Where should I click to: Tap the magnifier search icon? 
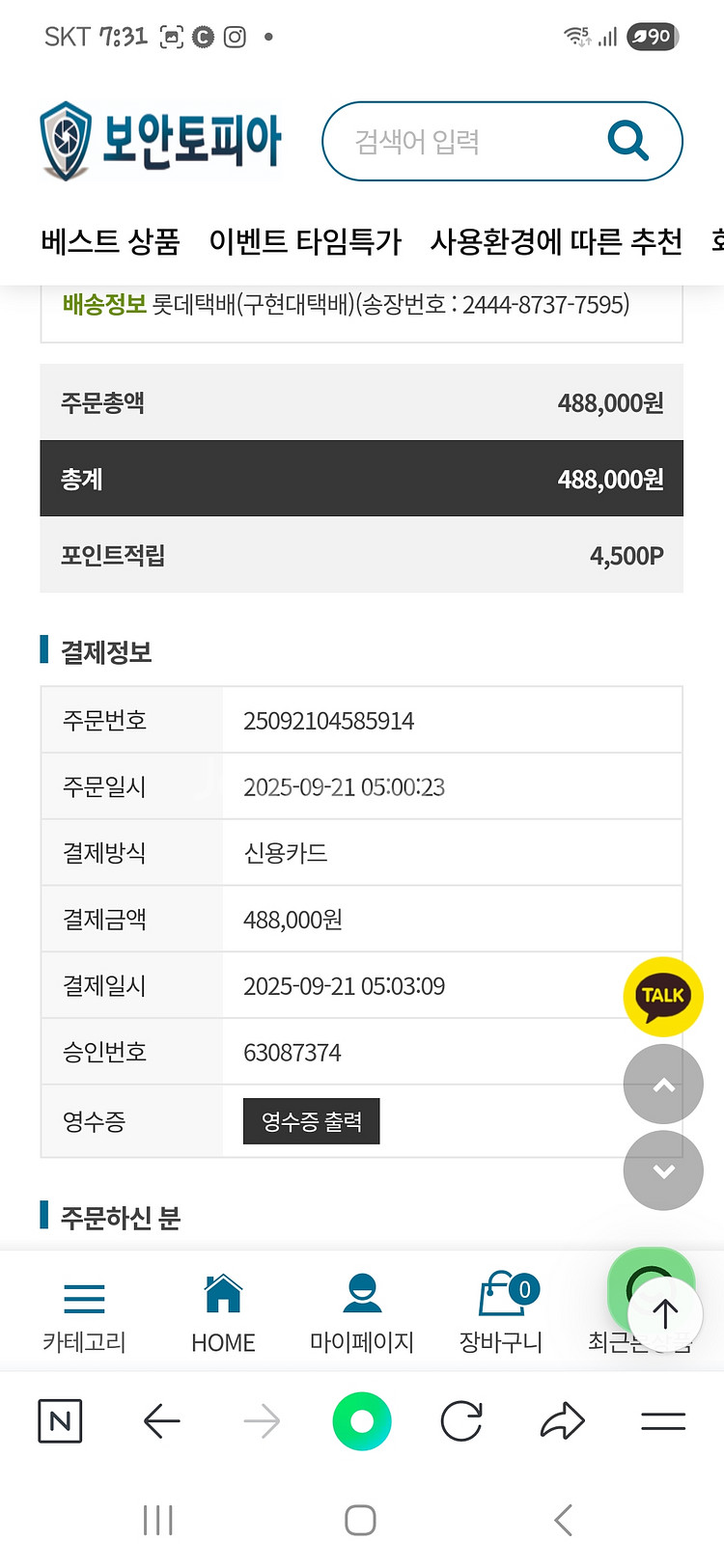[627, 142]
